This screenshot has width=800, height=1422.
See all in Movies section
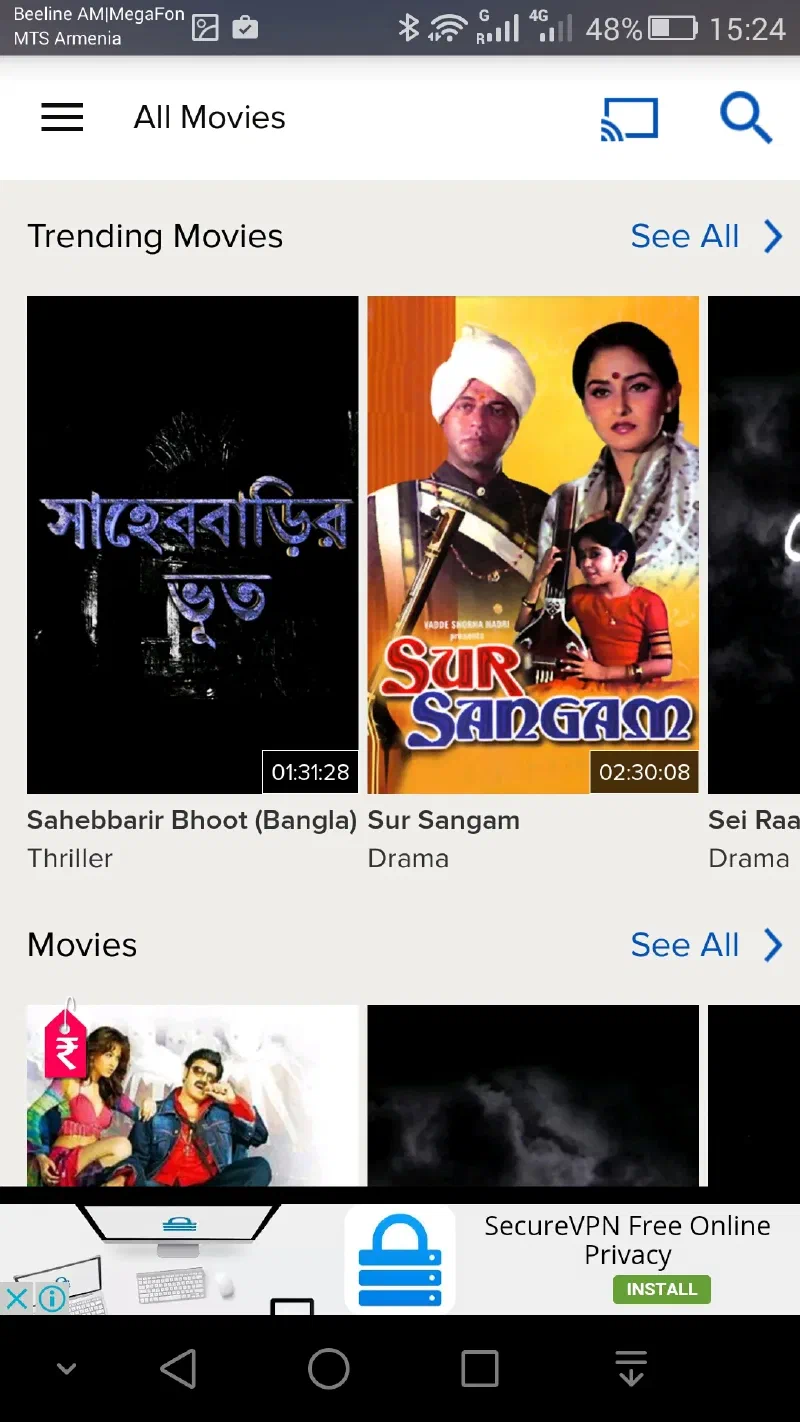(706, 945)
